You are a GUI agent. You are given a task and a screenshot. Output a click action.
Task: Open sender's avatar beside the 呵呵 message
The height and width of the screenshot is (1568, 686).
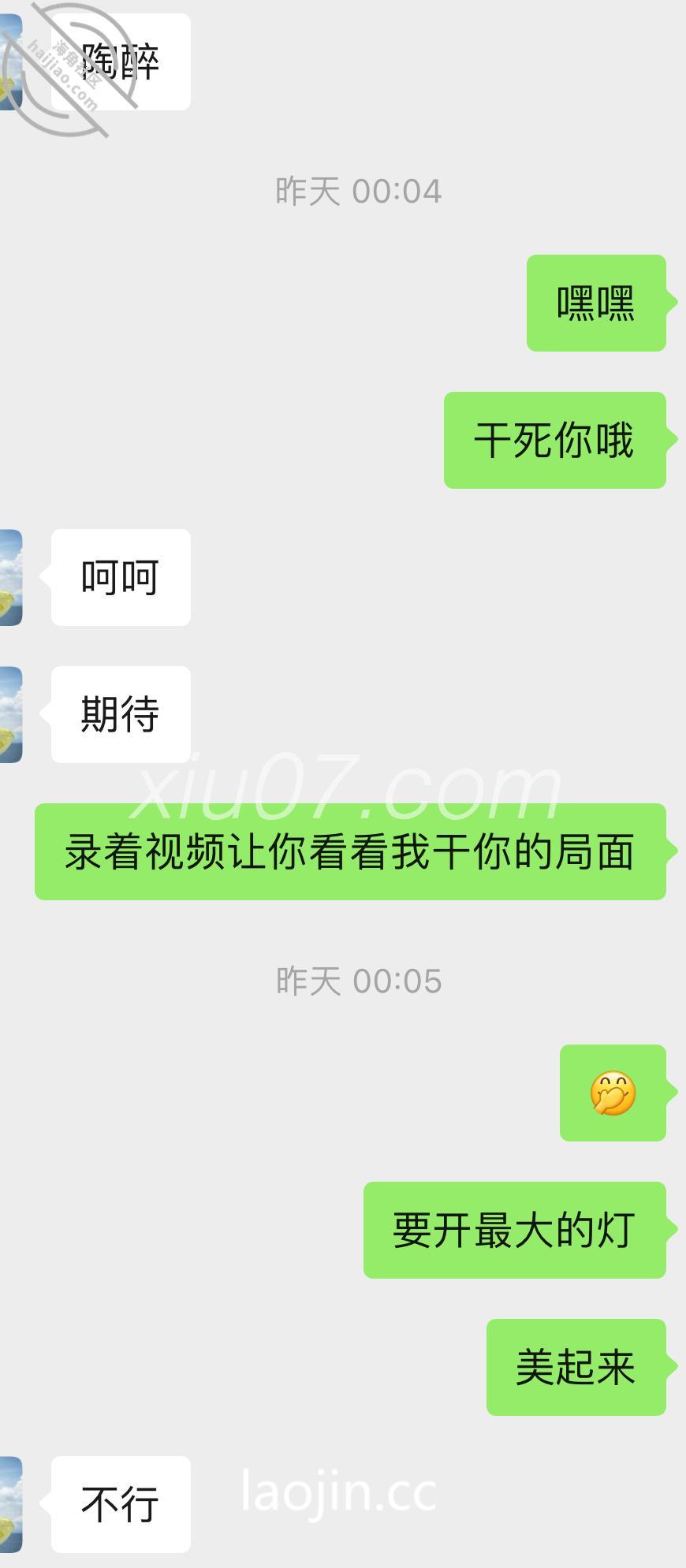point(10,578)
